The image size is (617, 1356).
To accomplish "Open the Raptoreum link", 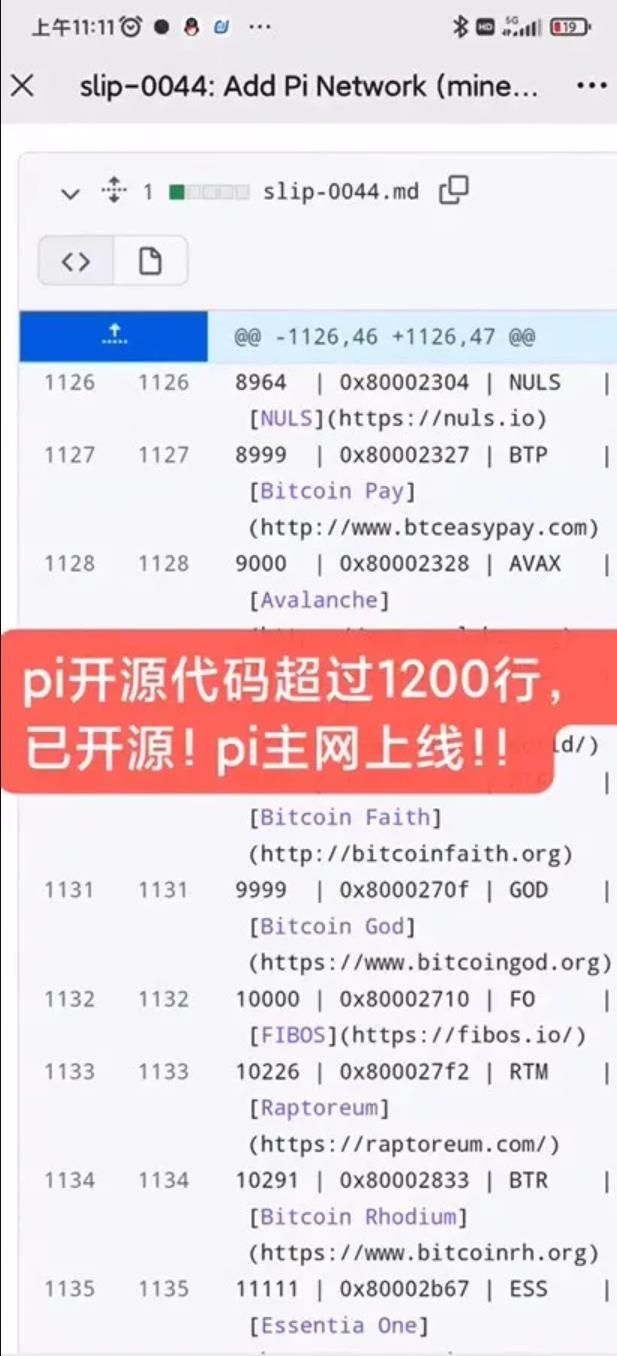I will pyautogui.click(x=319, y=1108).
